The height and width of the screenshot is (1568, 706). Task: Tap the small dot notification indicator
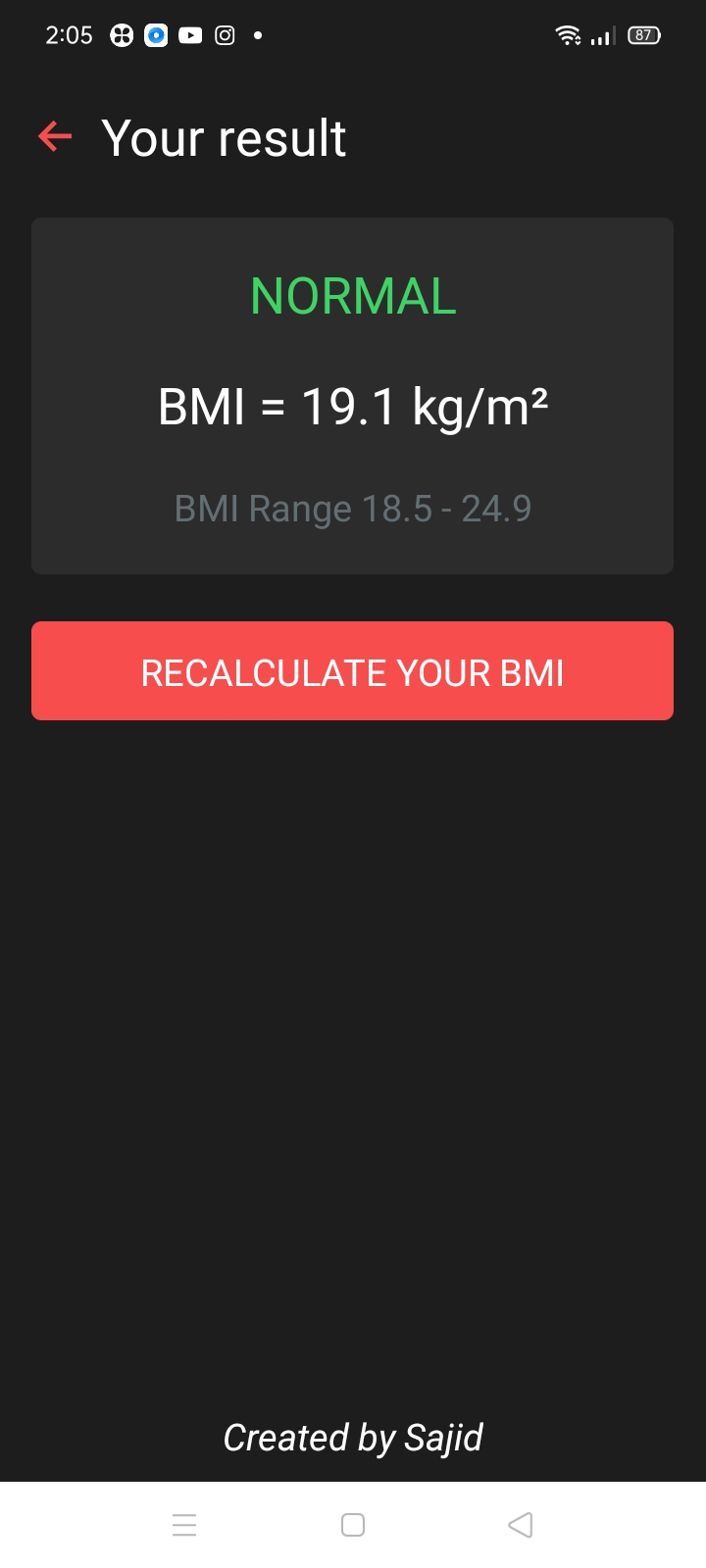pos(257,35)
